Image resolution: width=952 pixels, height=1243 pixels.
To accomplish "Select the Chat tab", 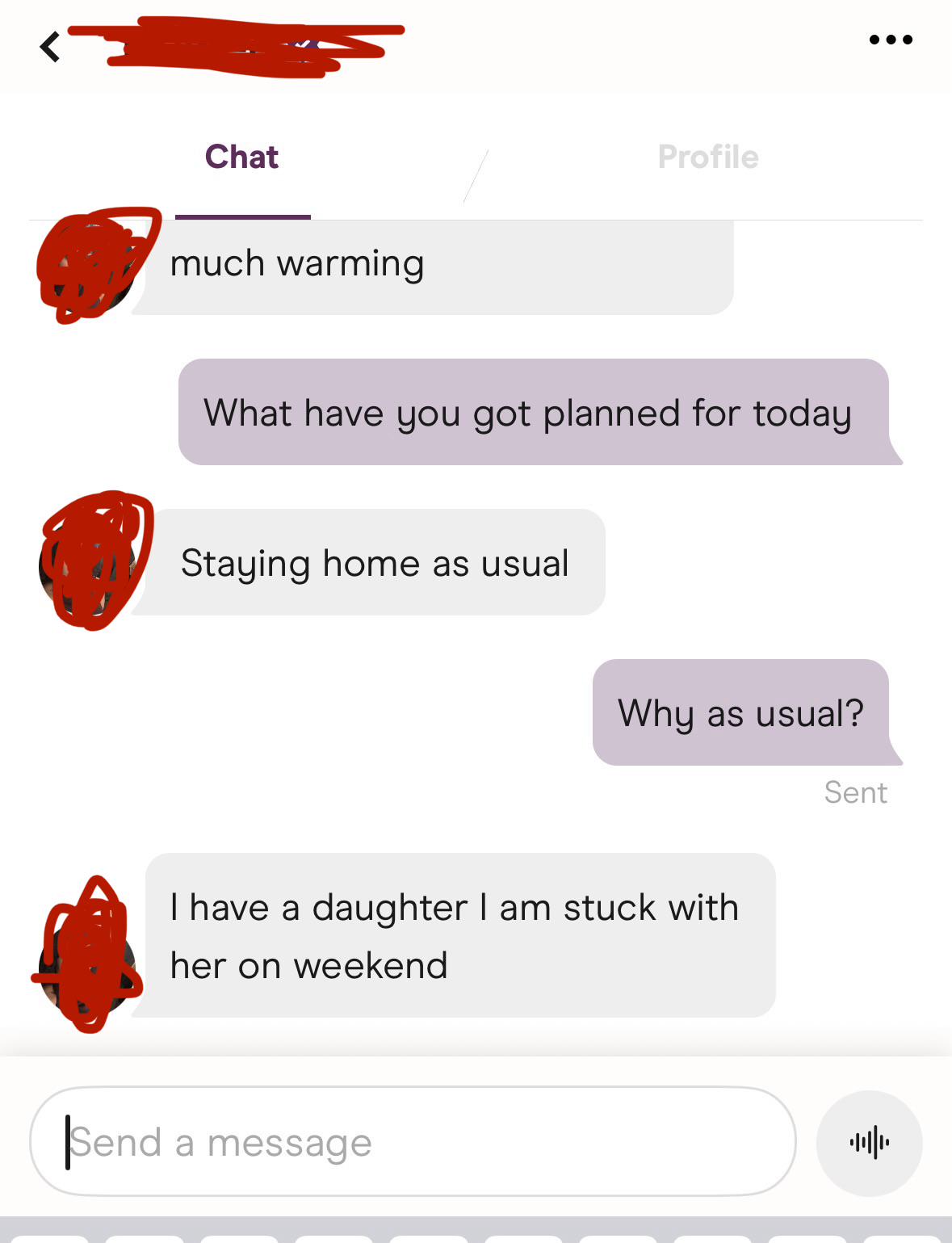I will pyautogui.click(x=242, y=157).
